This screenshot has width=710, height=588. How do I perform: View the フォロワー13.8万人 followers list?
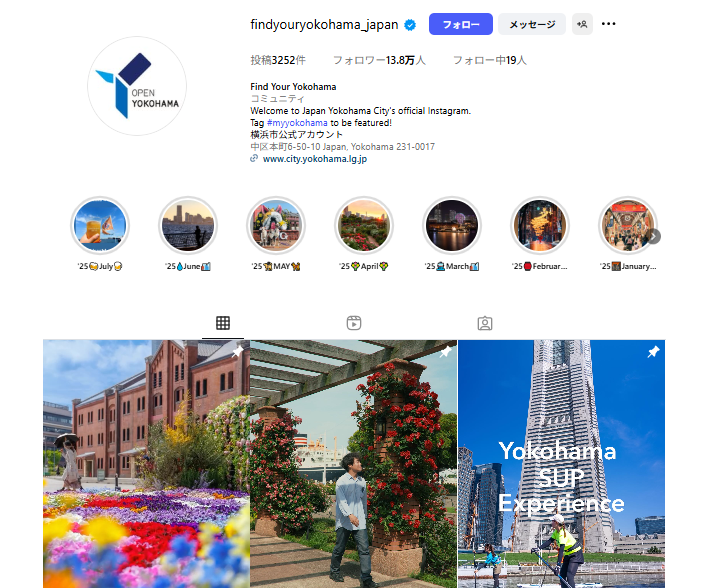(379, 60)
